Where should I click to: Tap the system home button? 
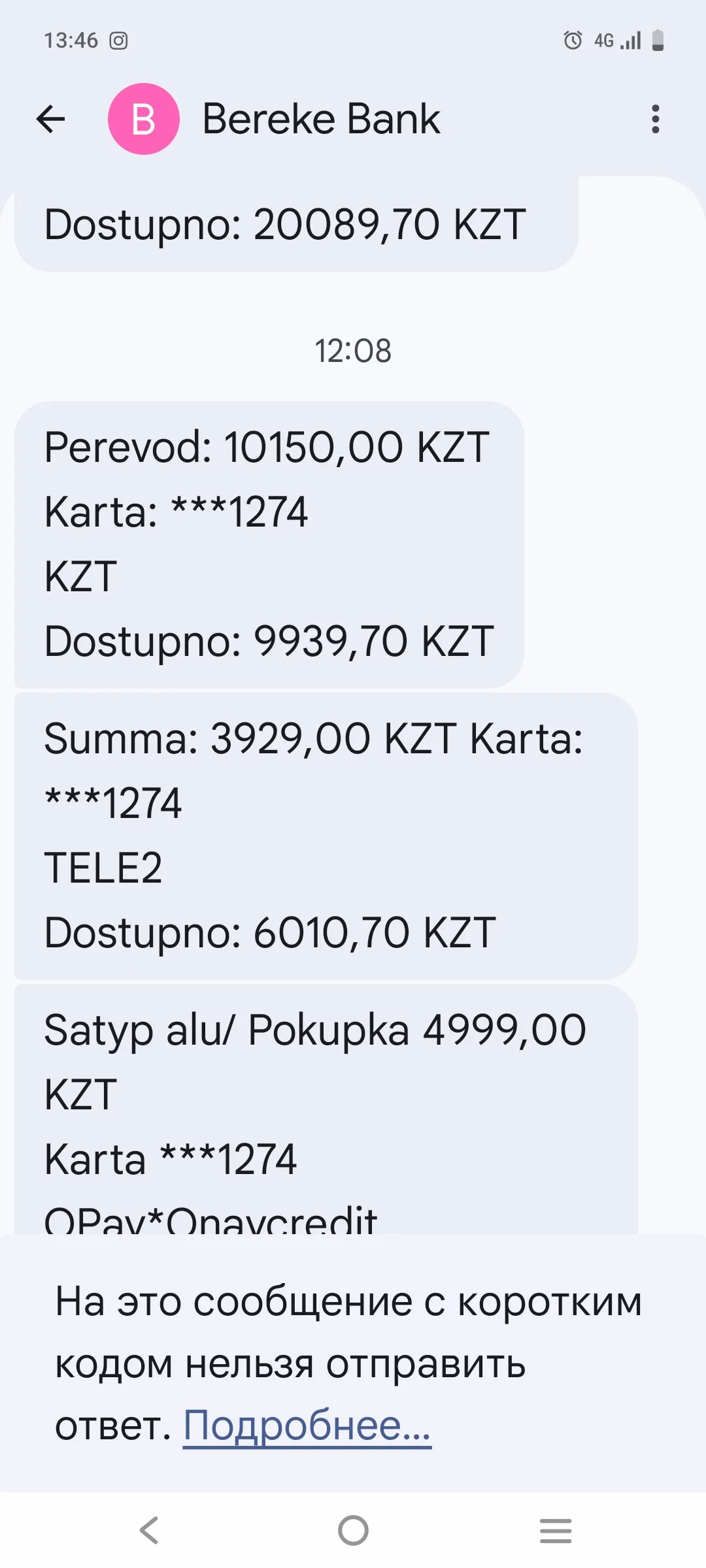(x=353, y=1530)
